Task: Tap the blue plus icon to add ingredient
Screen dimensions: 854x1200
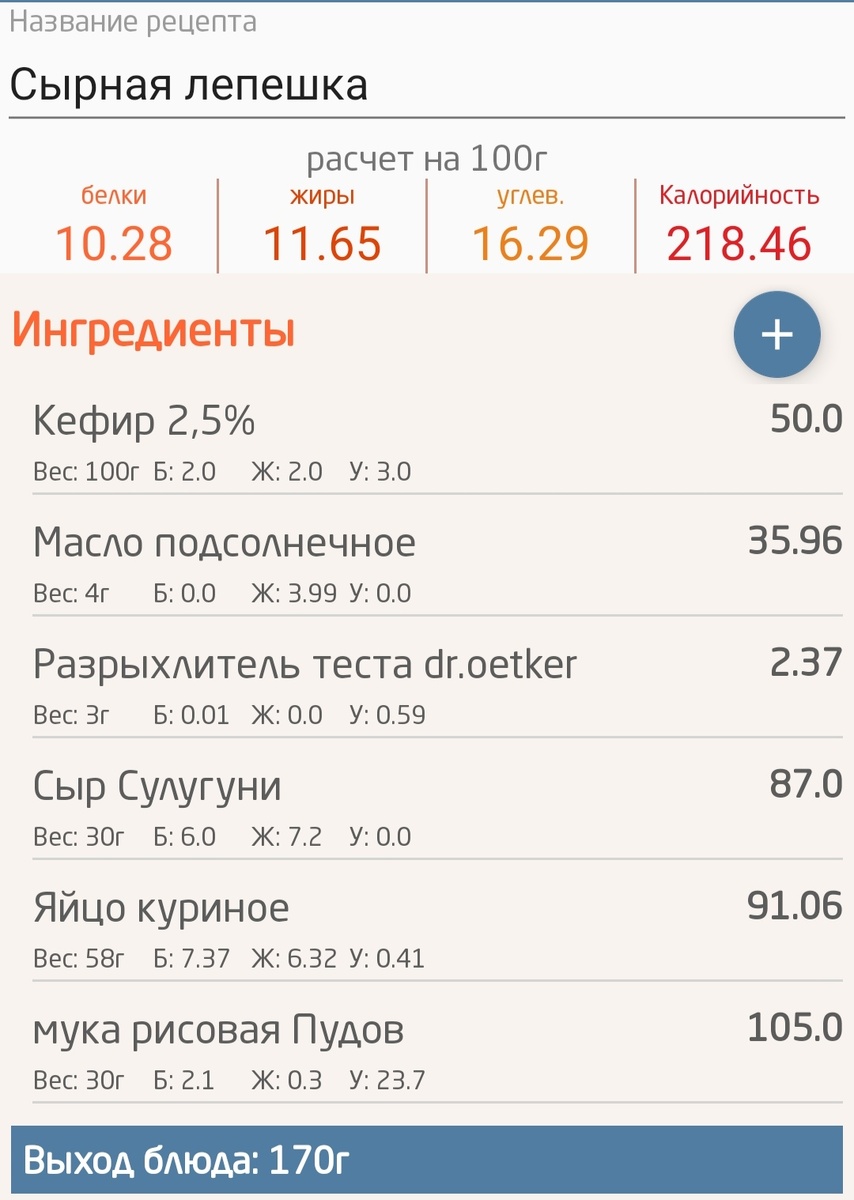Action: tap(777, 335)
